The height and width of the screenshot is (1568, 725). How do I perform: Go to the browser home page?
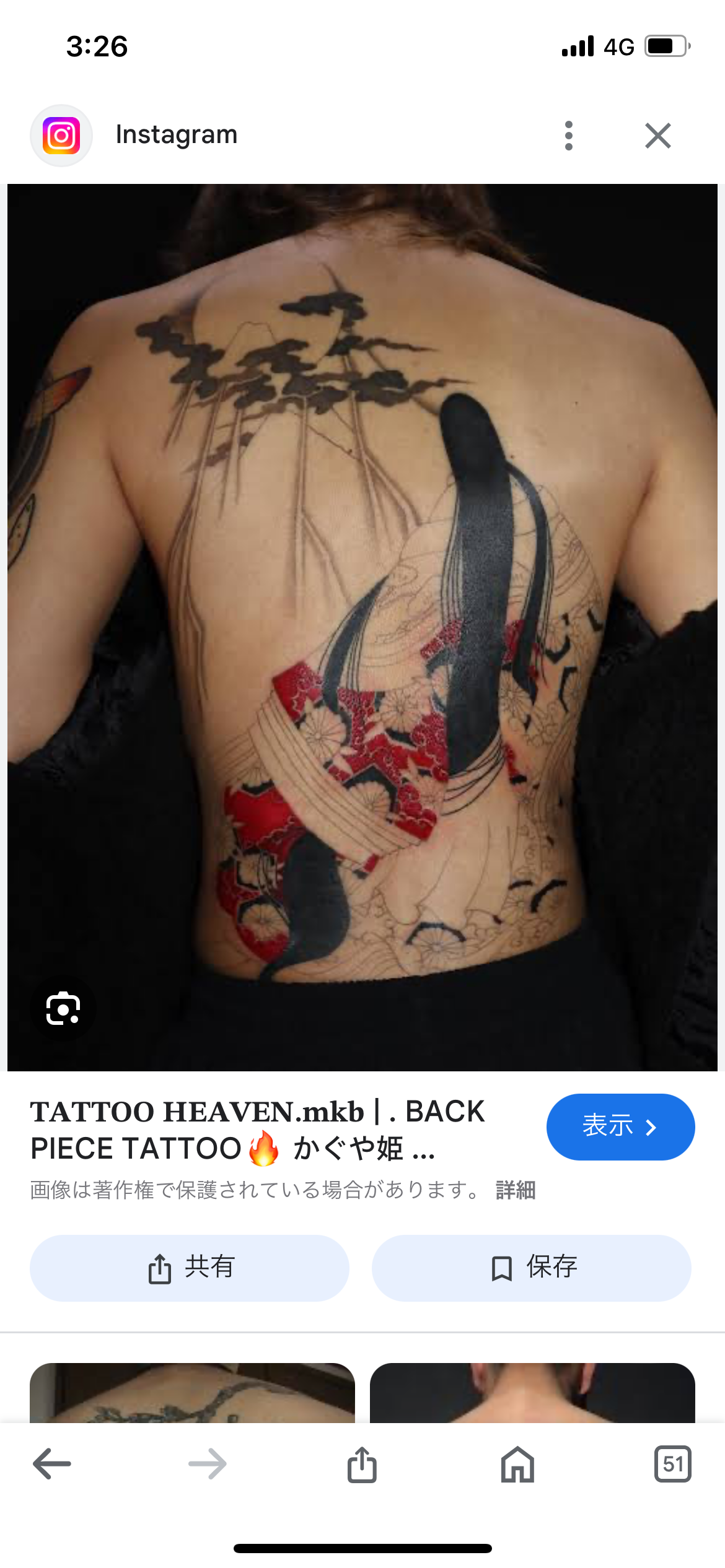pos(517,1464)
